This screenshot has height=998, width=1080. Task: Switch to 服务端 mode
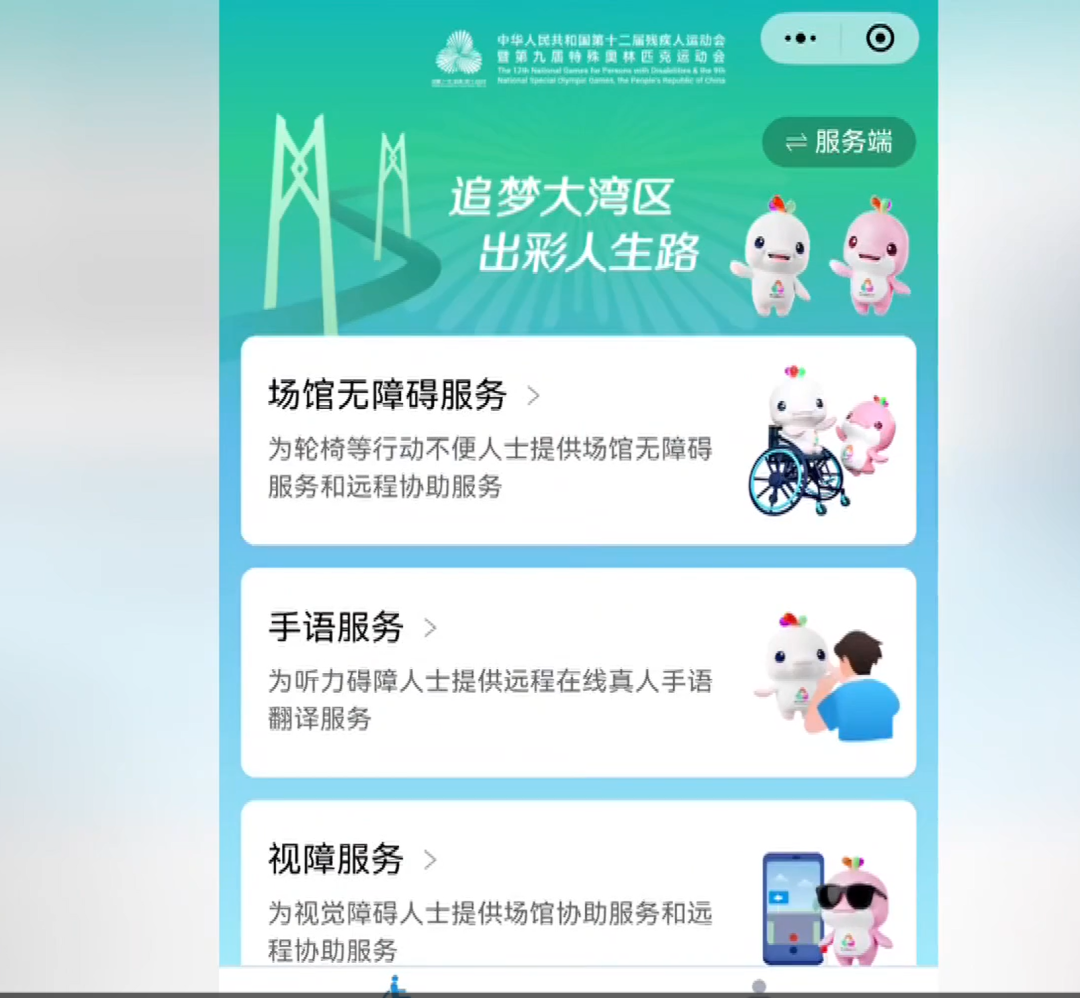(839, 142)
